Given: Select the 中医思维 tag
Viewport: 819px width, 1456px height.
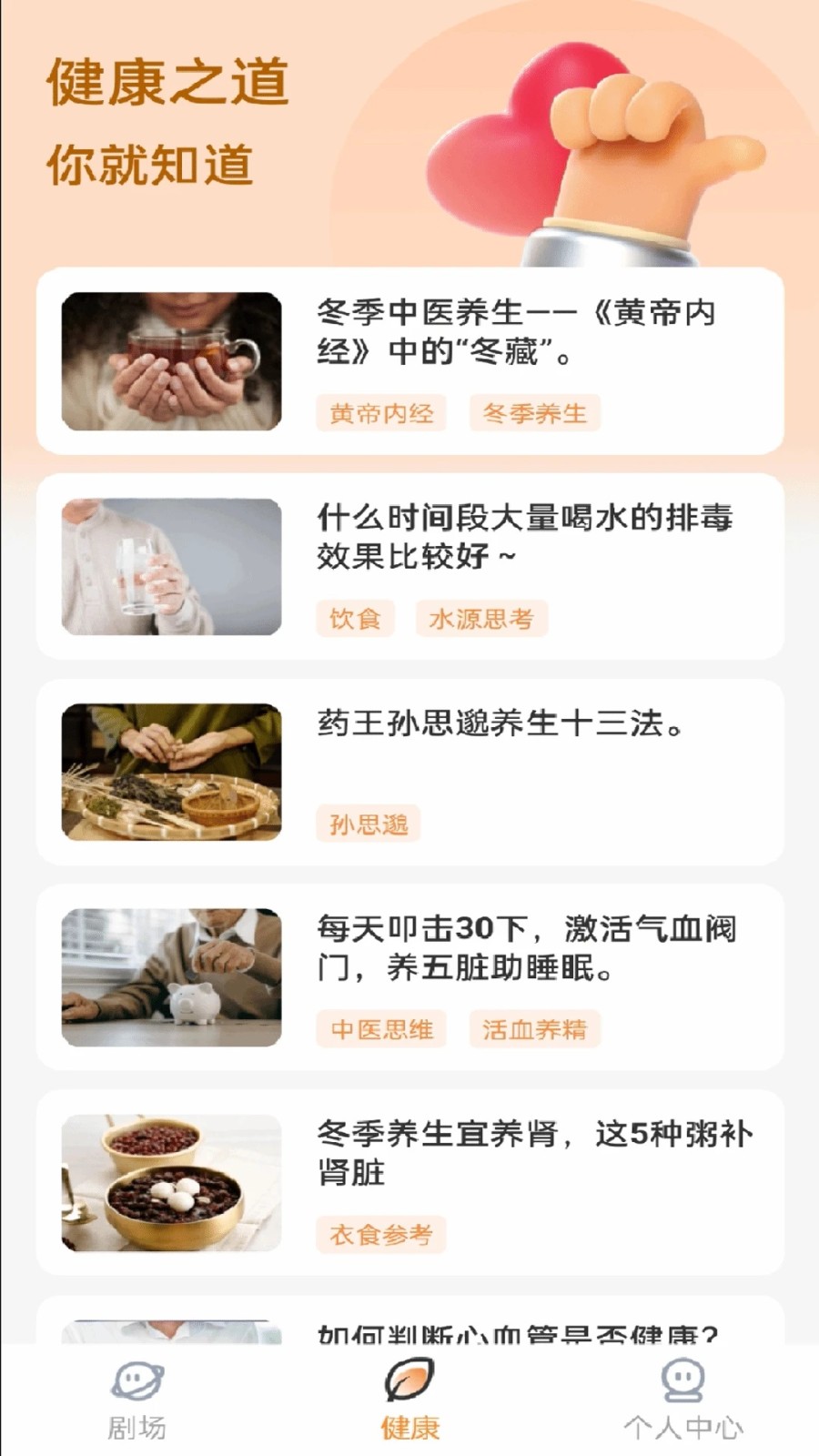Looking at the screenshot, I should click(382, 1029).
